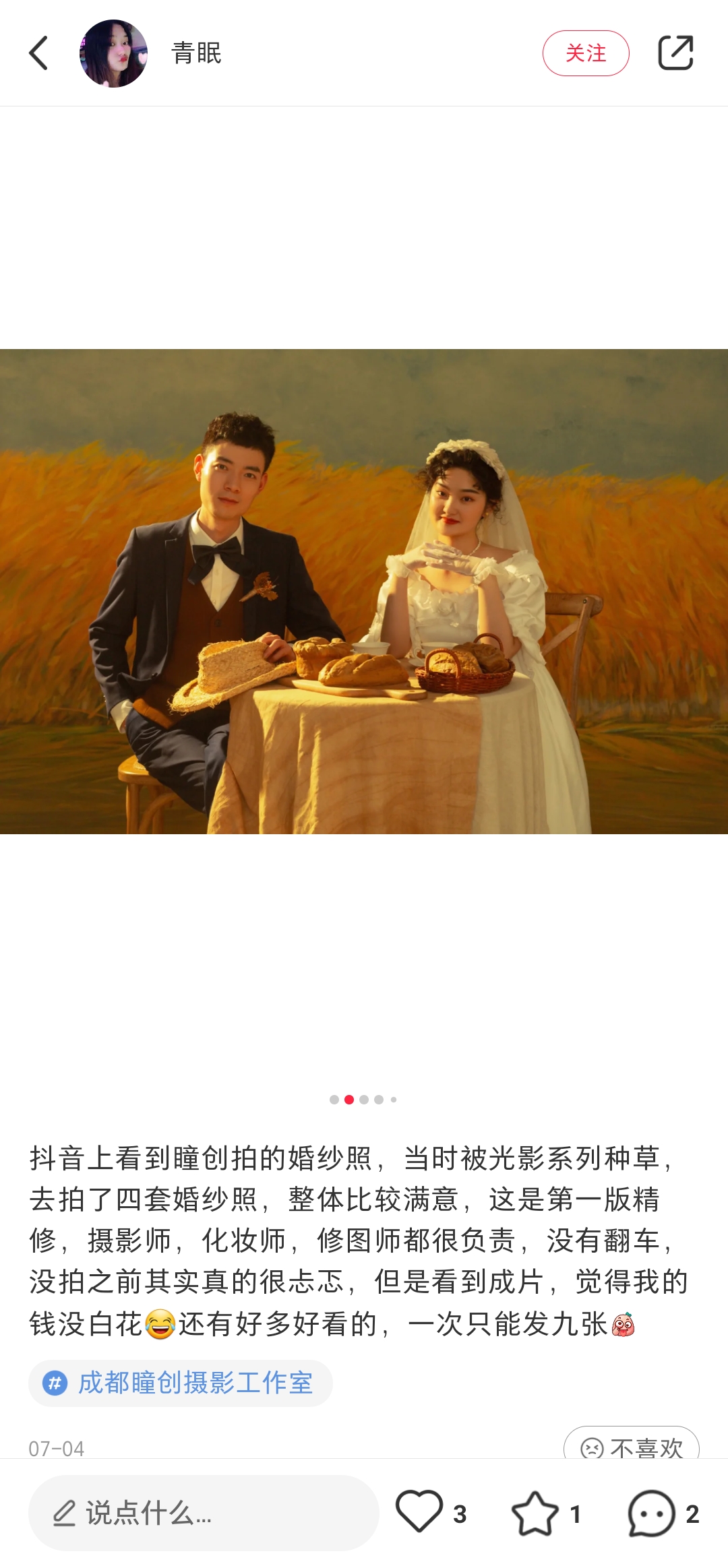Open 青眠's profile avatar
The height and width of the screenshot is (1568, 728).
click(x=113, y=53)
